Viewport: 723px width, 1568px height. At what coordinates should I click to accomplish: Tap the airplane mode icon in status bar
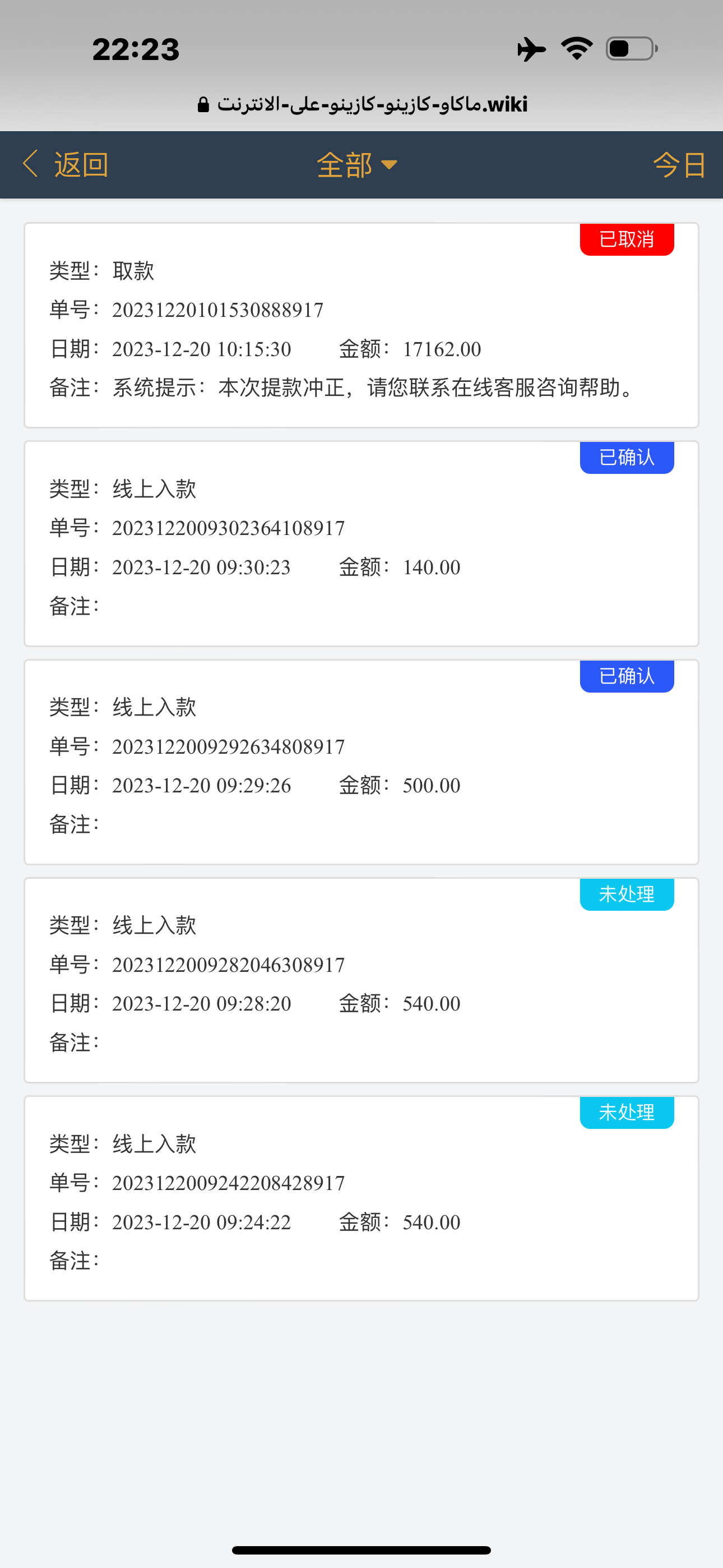[x=530, y=48]
